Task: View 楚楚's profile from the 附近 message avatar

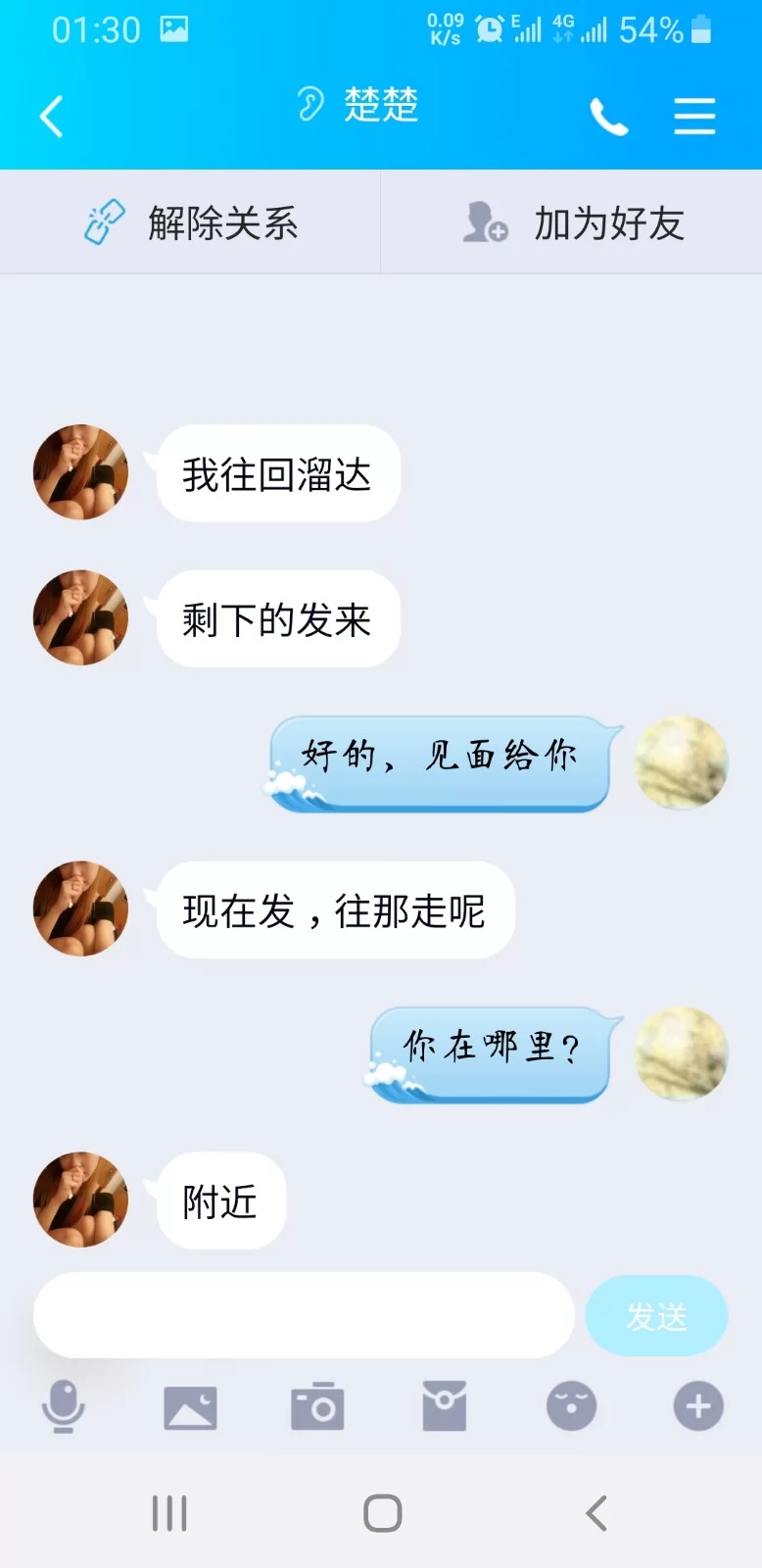Action: (x=81, y=1200)
